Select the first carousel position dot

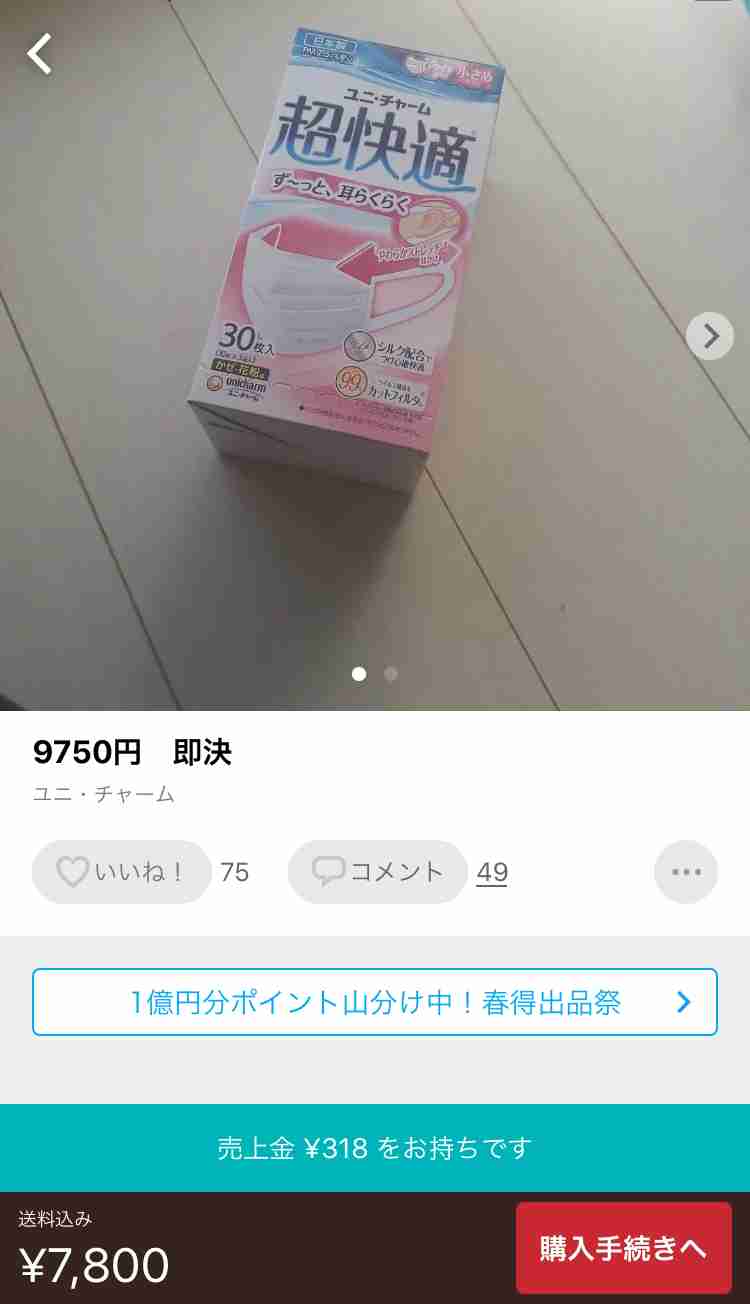click(x=361, y=674)
